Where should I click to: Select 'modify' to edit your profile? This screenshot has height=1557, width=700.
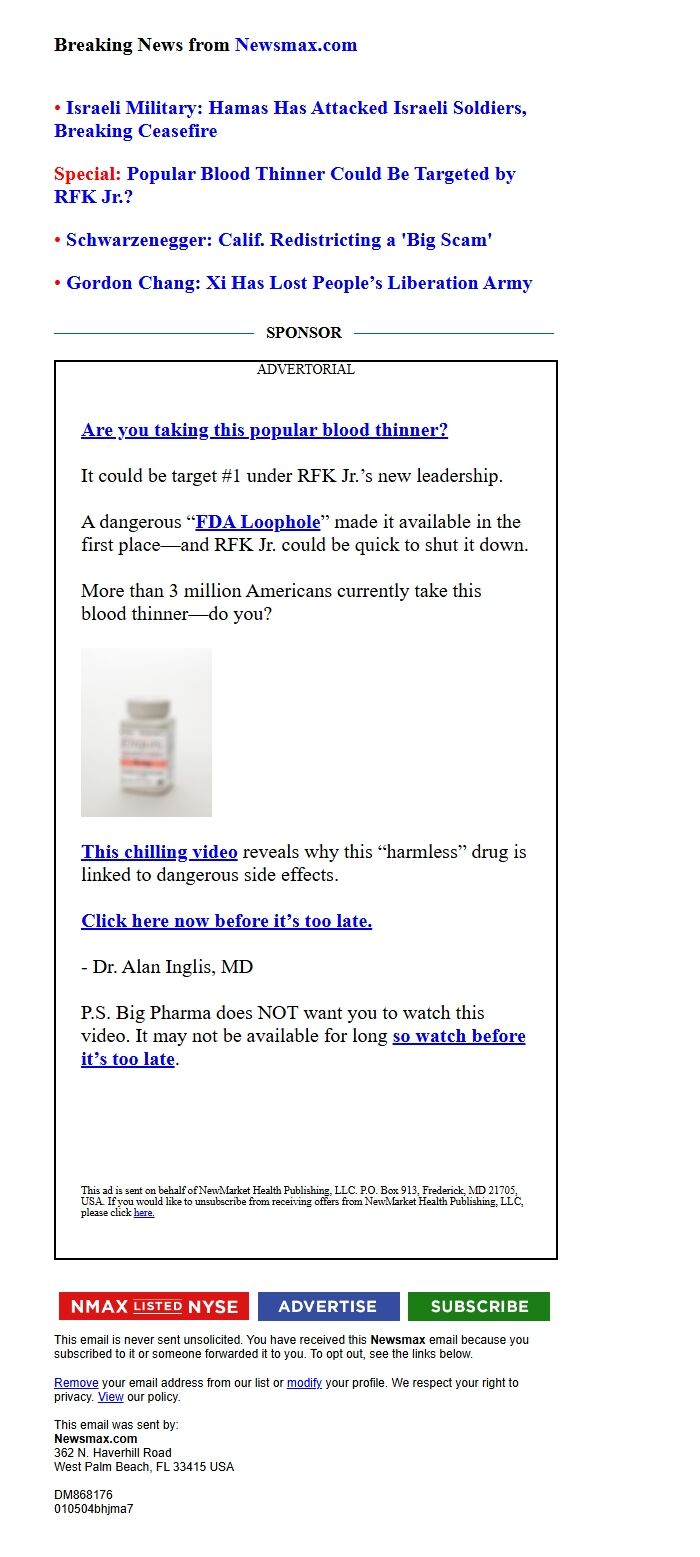[x=304, y=1383]
